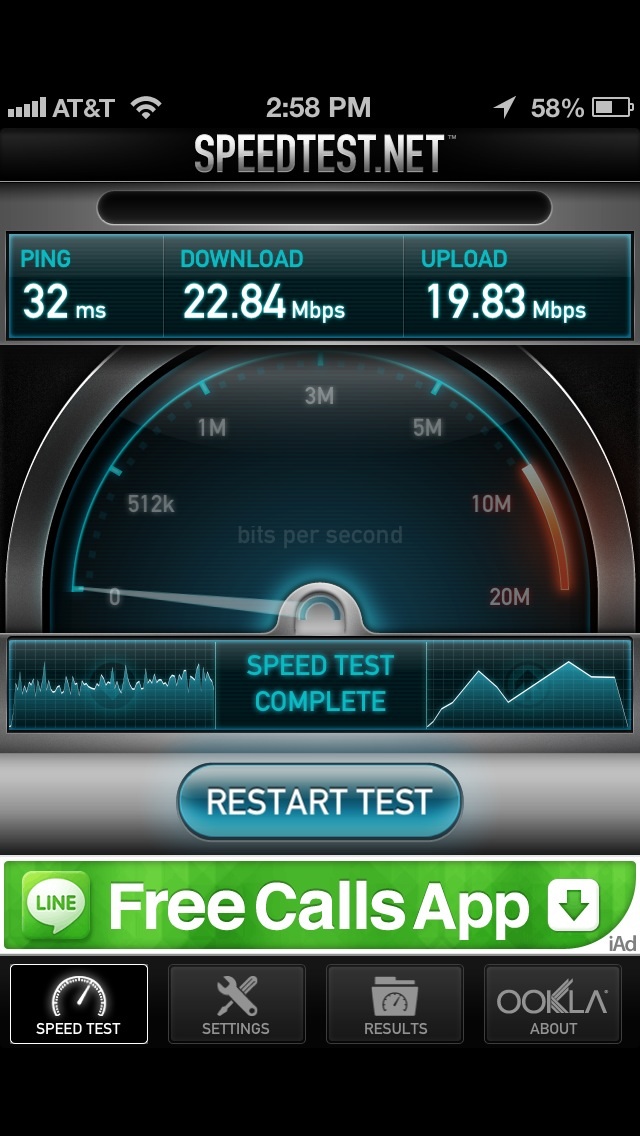Open the Ookla About tab
The height and width of the screenshot is (1136, 640).
pos(553,1004)
